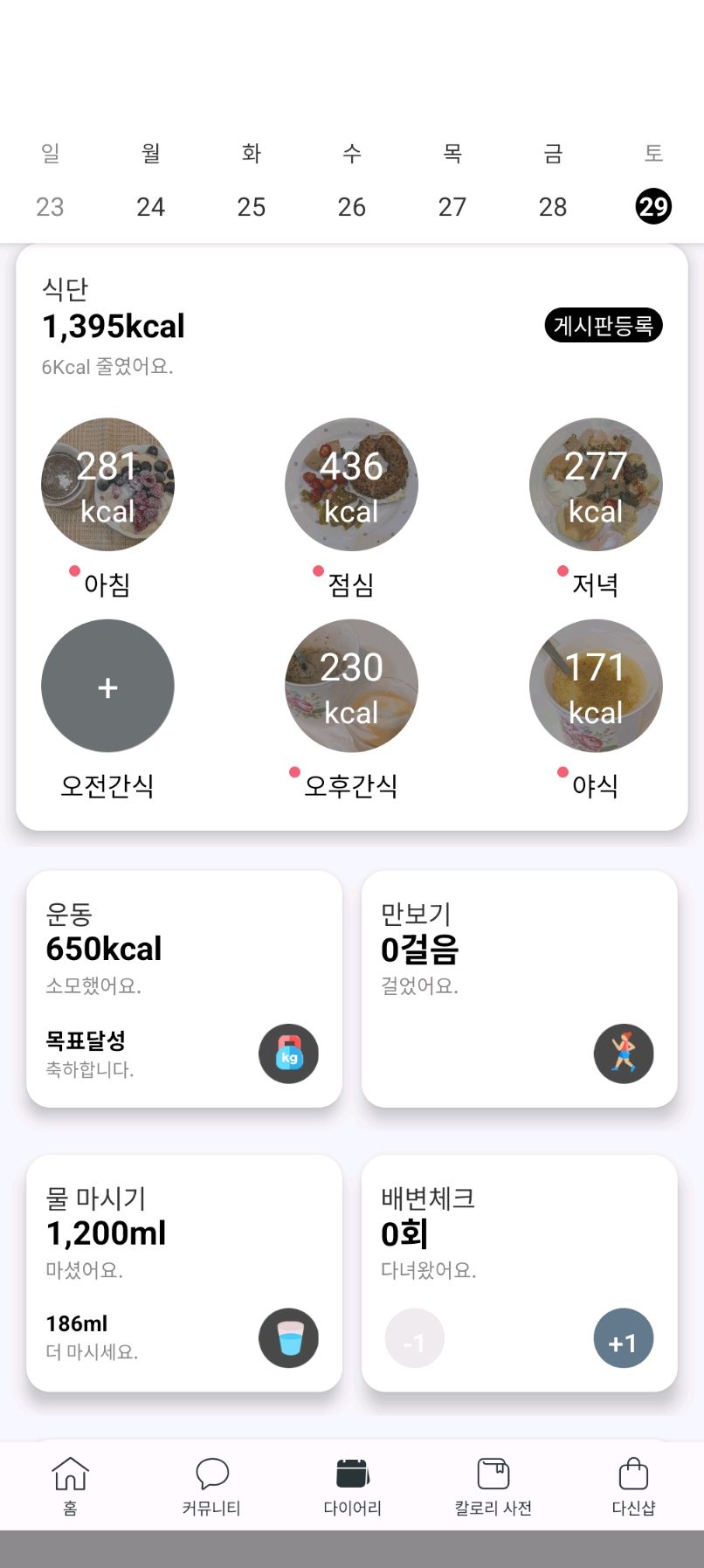Tap the 만보기 runner icon

(624, 1053)
